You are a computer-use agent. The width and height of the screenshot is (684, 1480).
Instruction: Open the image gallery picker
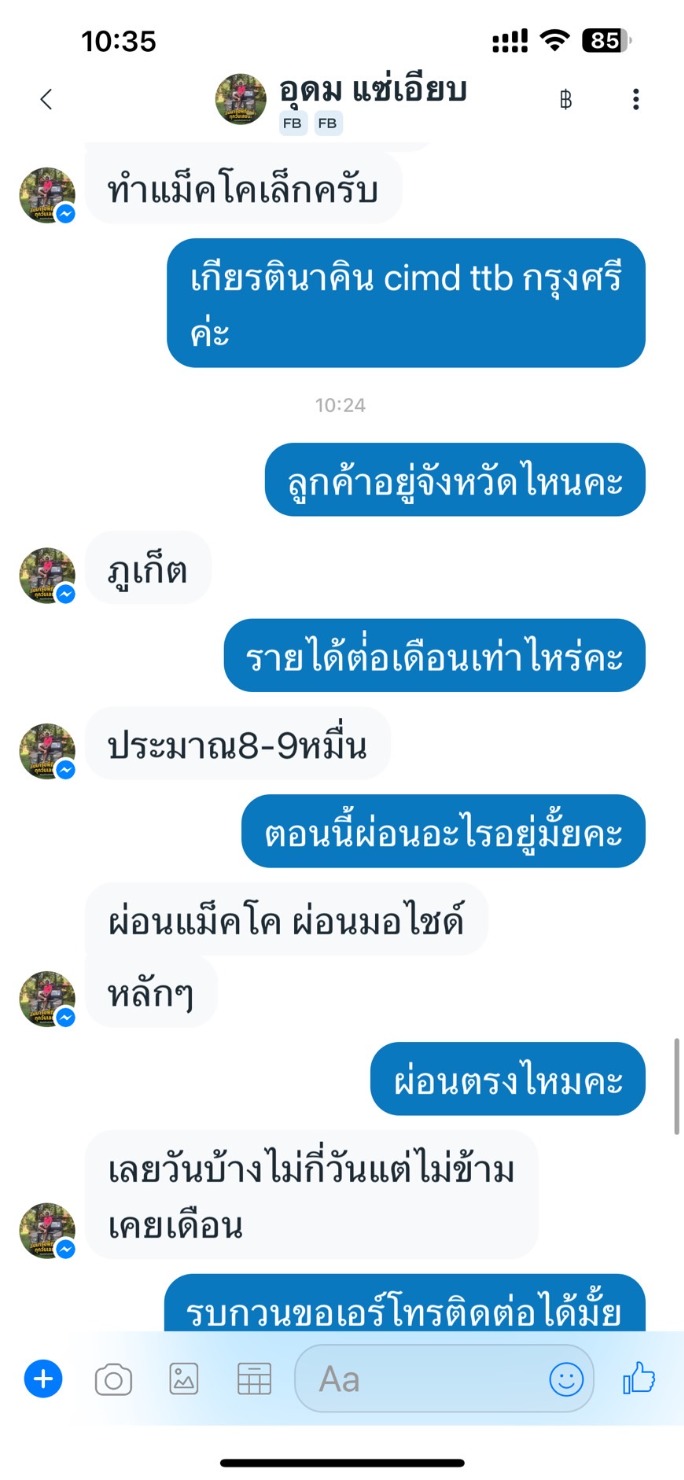(184, 1380)
